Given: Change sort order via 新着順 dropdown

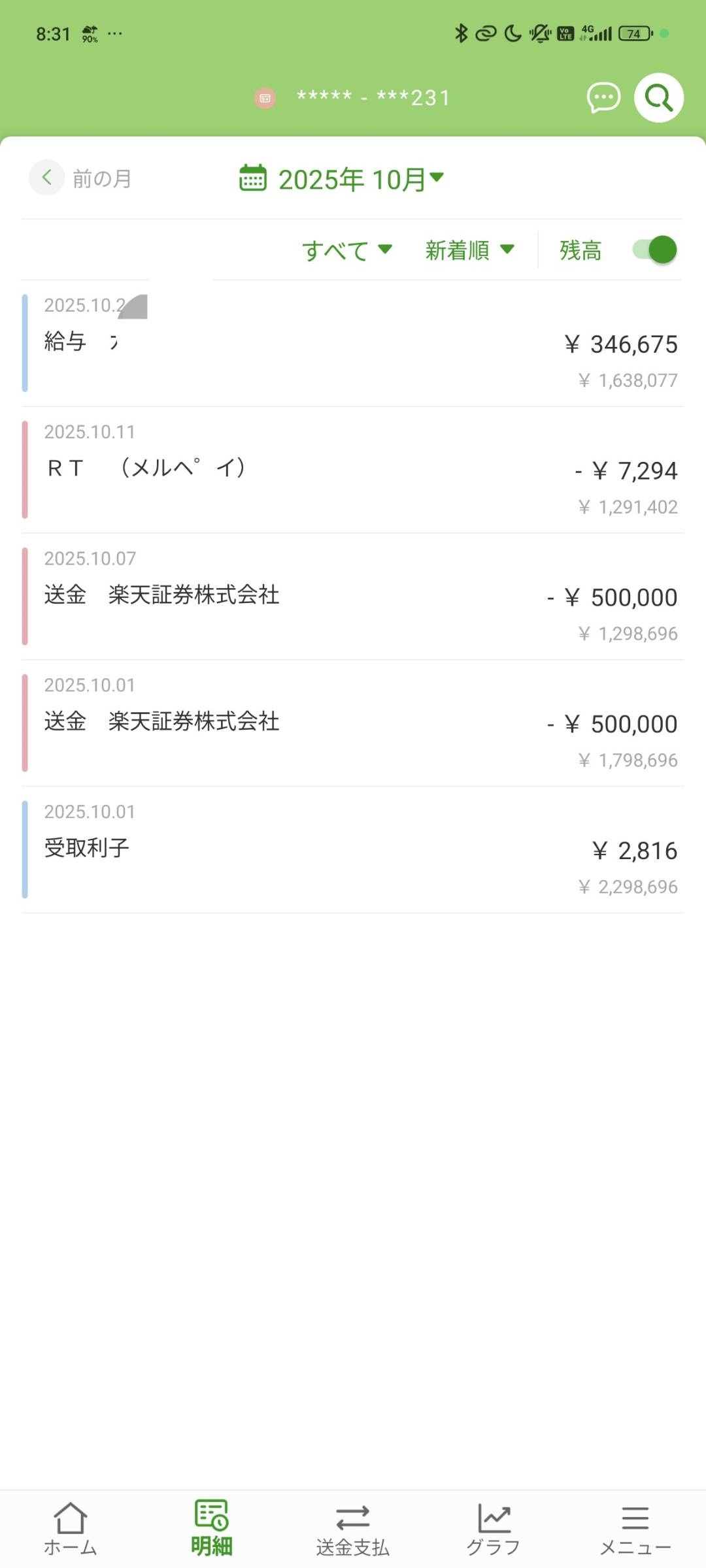Looking at the screenshot, I should tap(469, 250).
